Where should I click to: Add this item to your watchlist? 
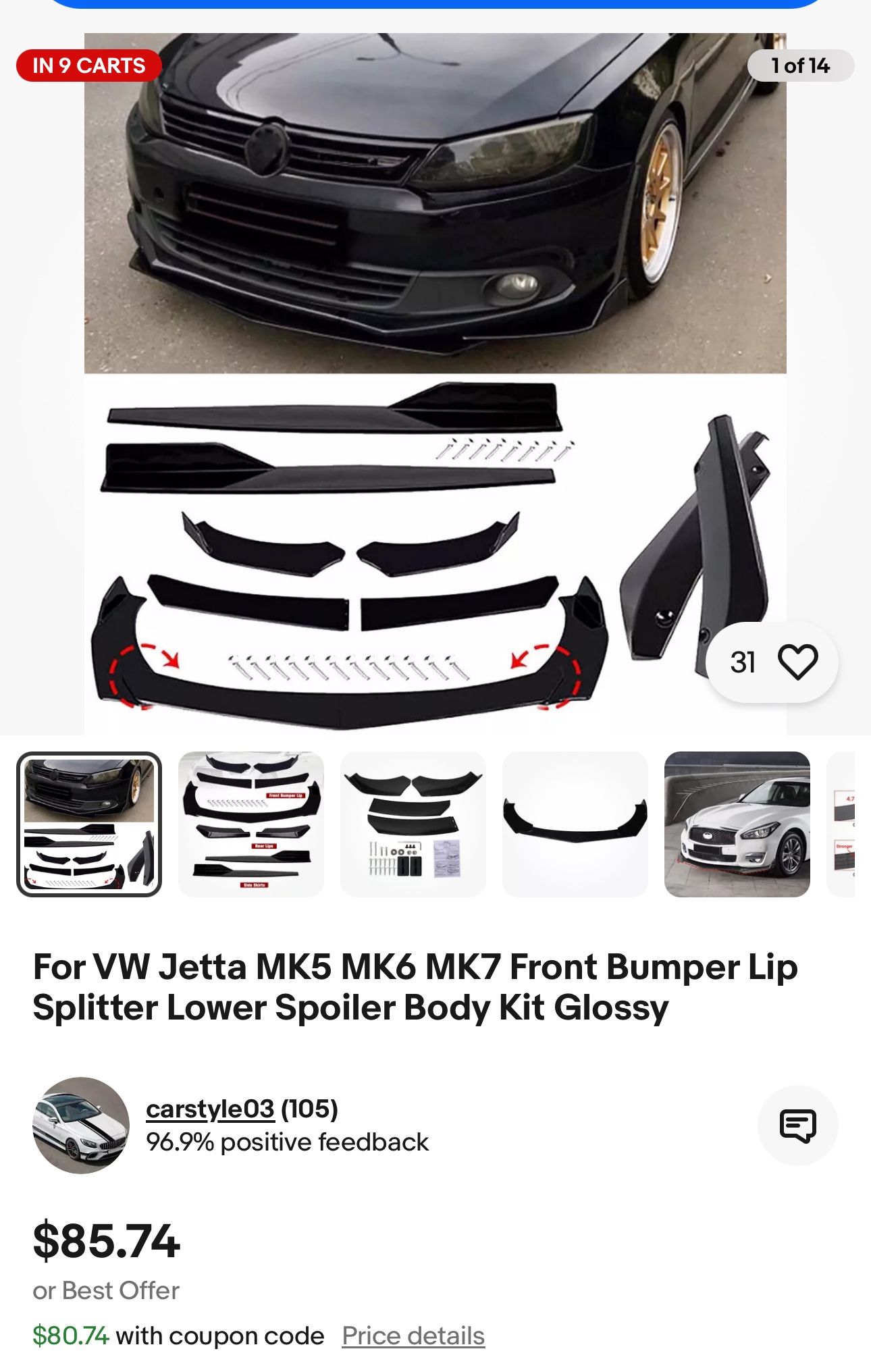point(797,662)
